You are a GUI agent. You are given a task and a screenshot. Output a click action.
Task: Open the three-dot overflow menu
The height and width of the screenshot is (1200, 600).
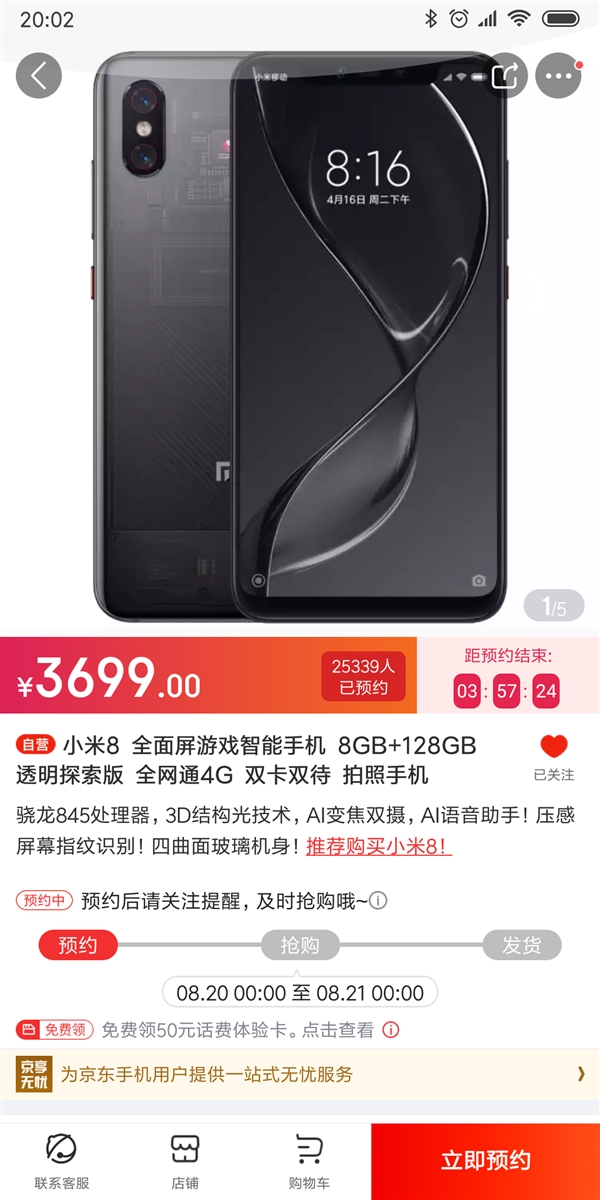559,75
